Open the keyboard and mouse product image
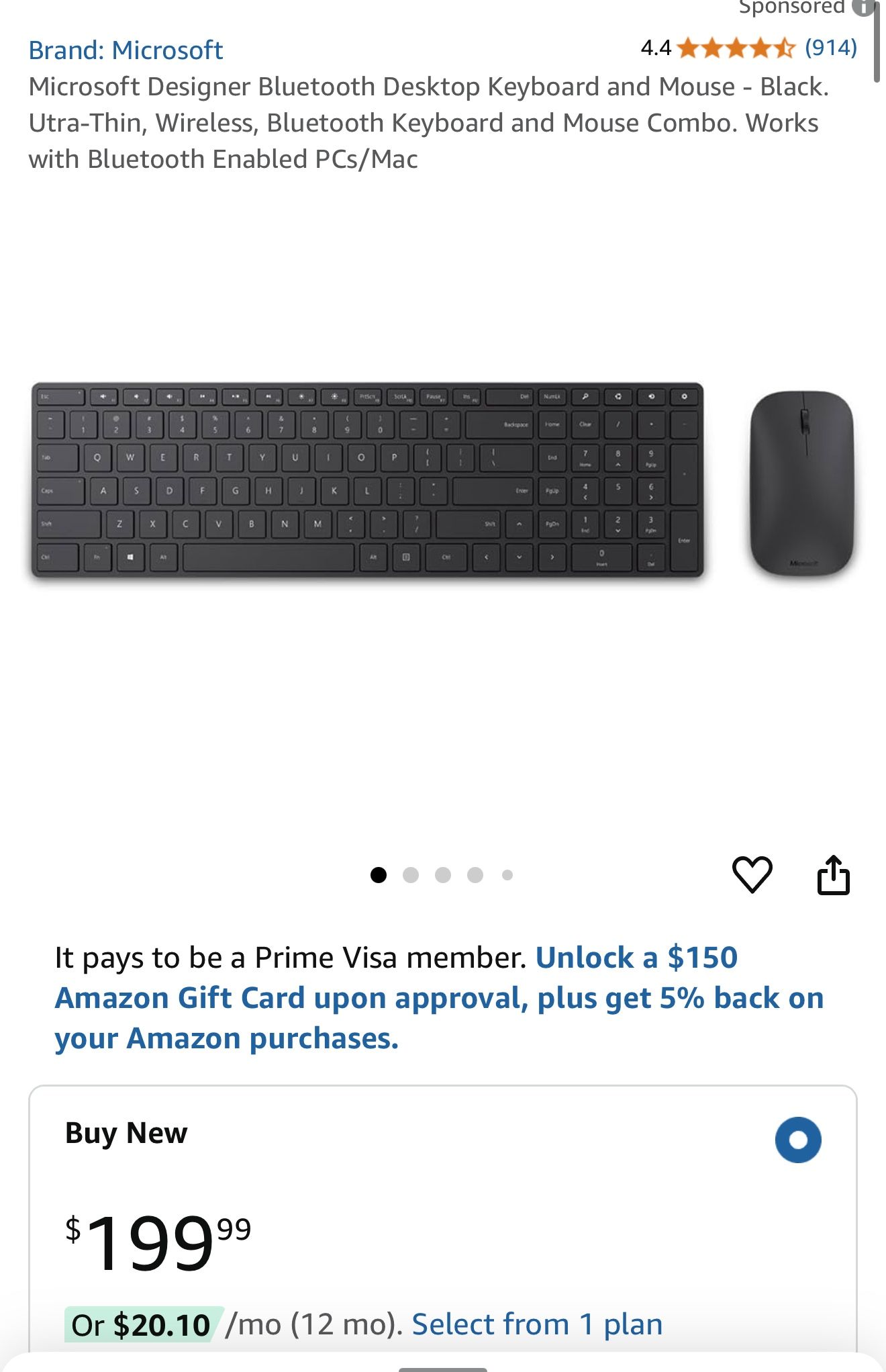 pyautogui.click(x=443, y=480)
